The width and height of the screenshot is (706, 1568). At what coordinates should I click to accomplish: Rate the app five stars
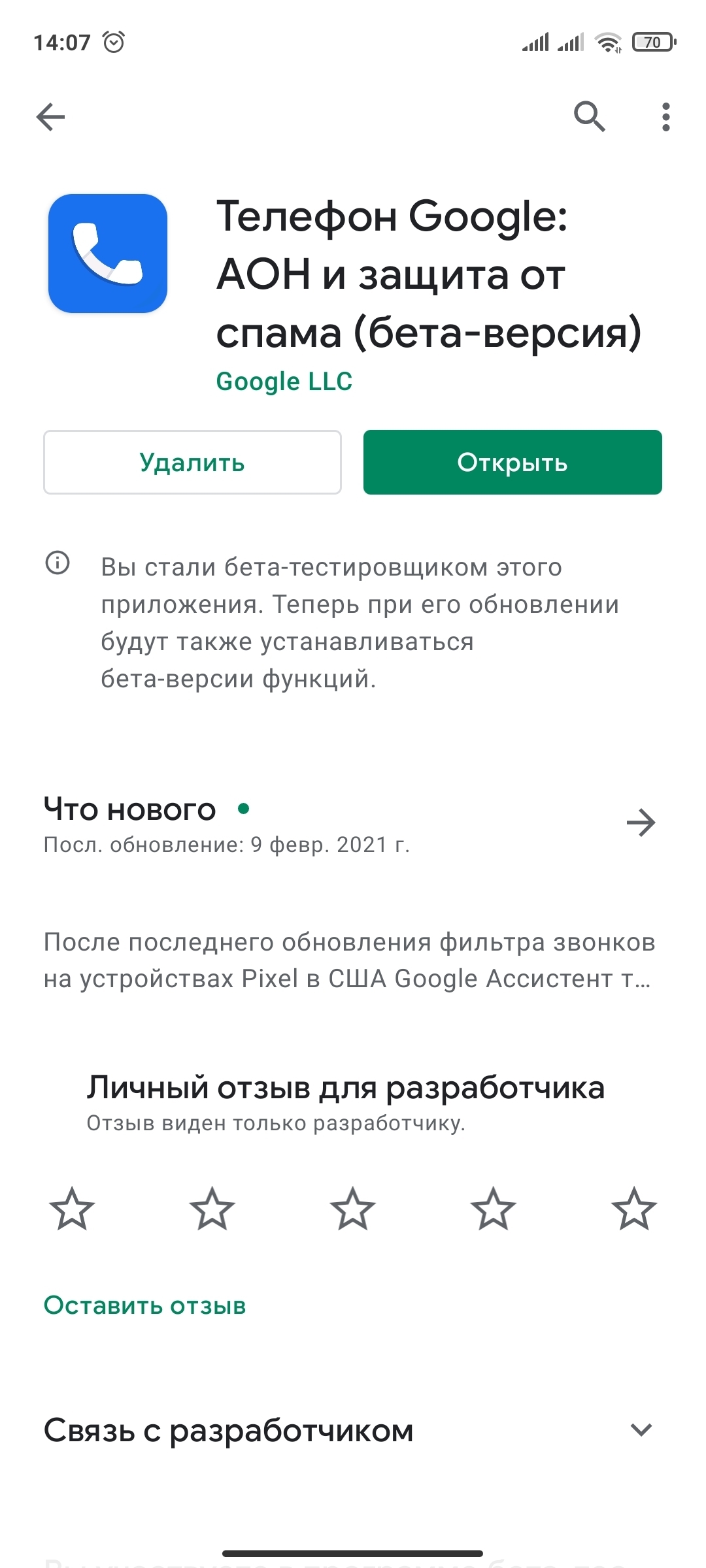click(x=633, y=1209)
